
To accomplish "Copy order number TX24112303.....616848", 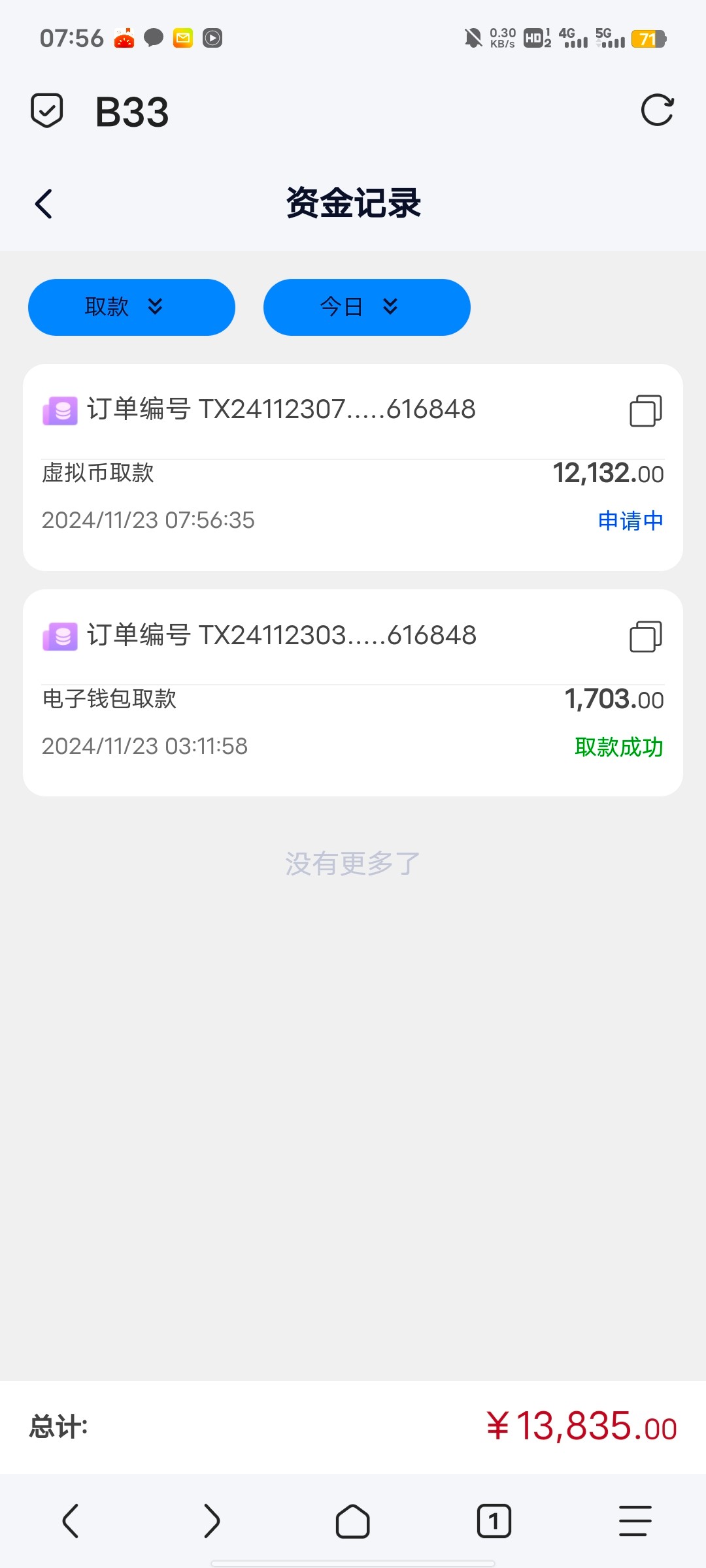I will click(x=645, y=636).
